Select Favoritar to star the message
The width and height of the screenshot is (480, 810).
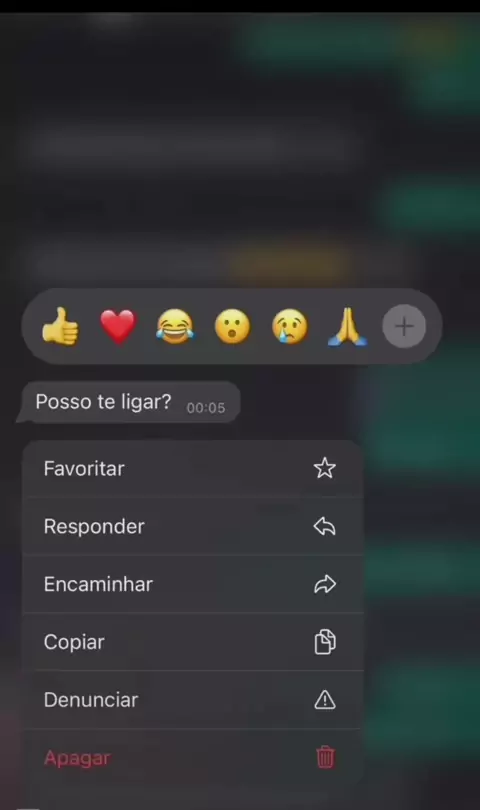click(193, 469)
